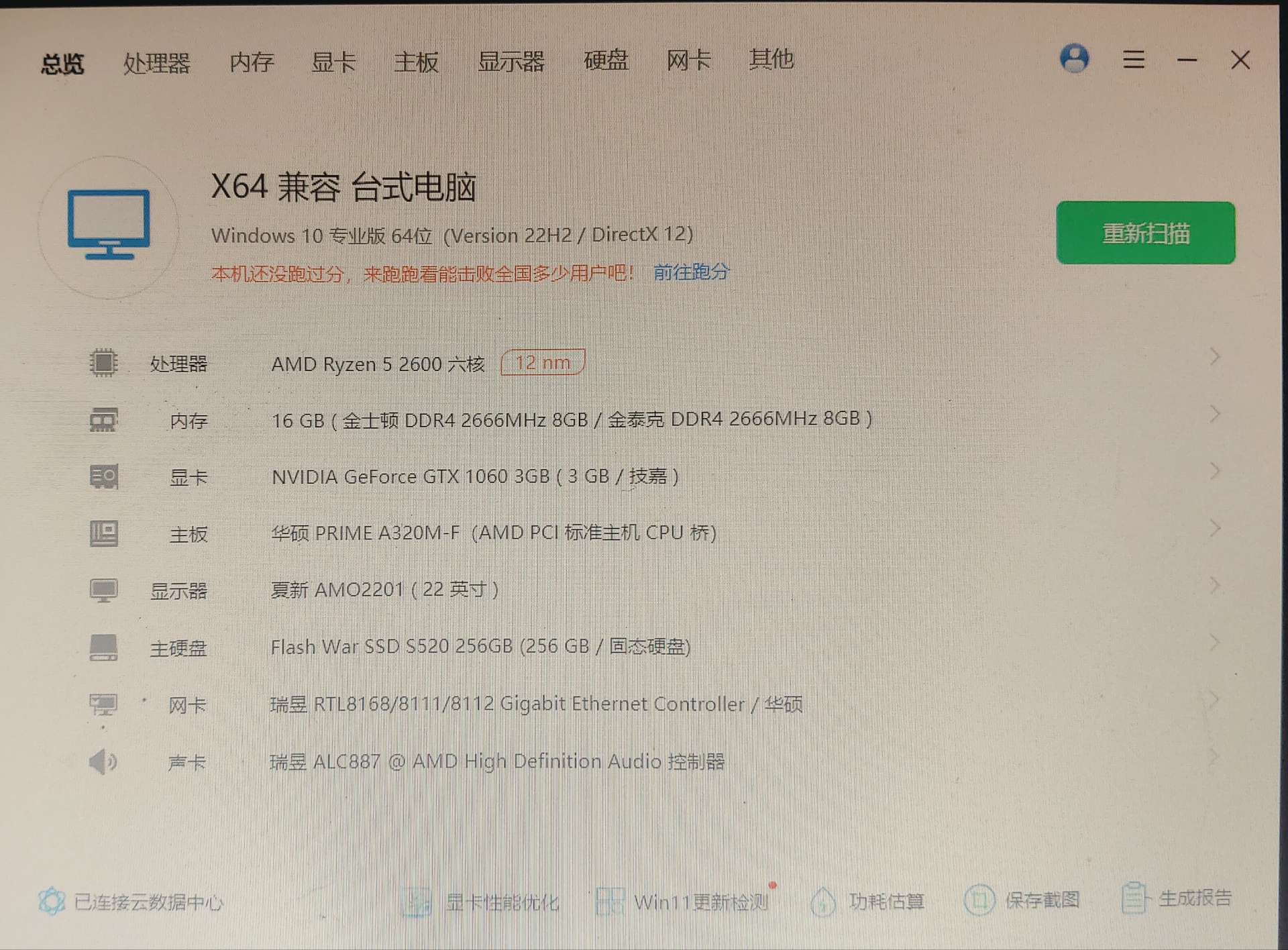Open AMD Ryzen 5 2600 processor details
The width and height of the screenshot is (1288, 950).
coord(377,364)
